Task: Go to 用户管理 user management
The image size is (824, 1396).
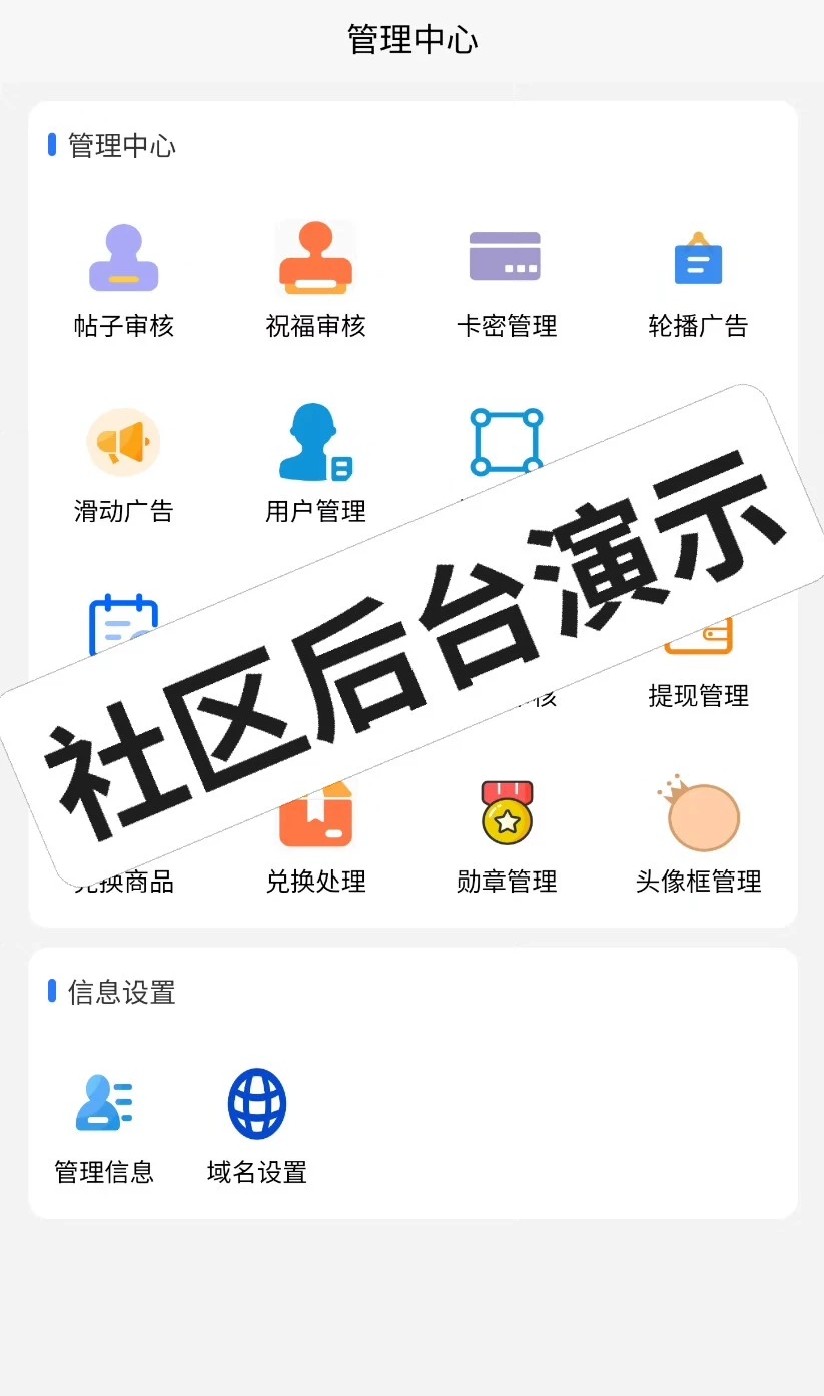Action: coord(315,466)
